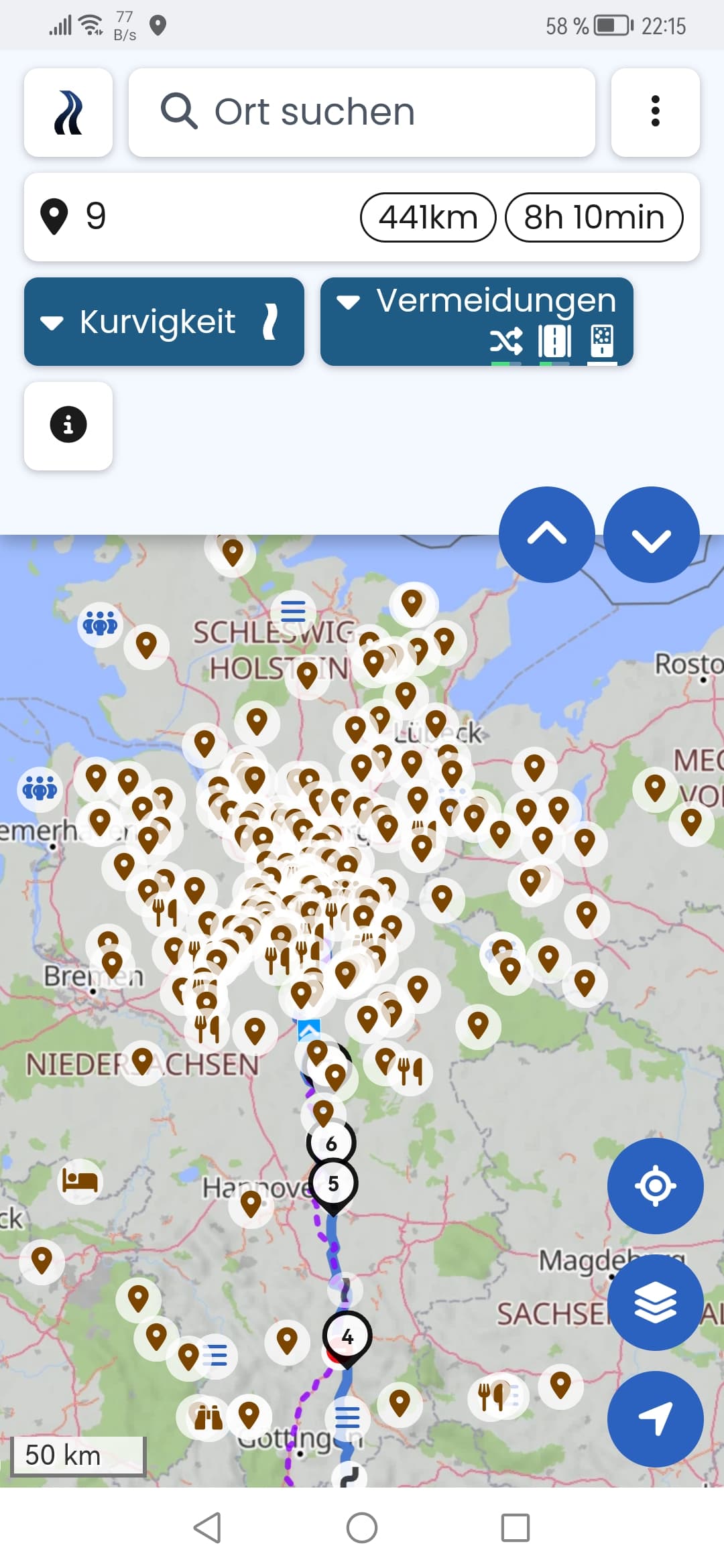
Task: Open the hotel bed marker on map
Action: [80, 1181]
